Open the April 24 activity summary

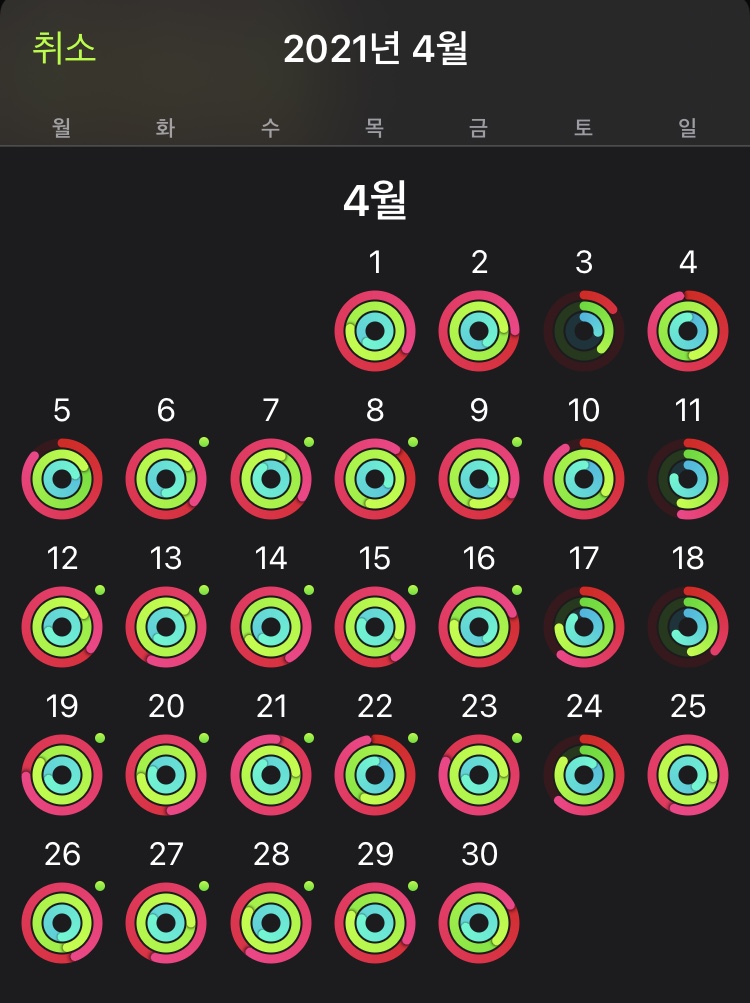pyautogui.click(x=584, y=775)
